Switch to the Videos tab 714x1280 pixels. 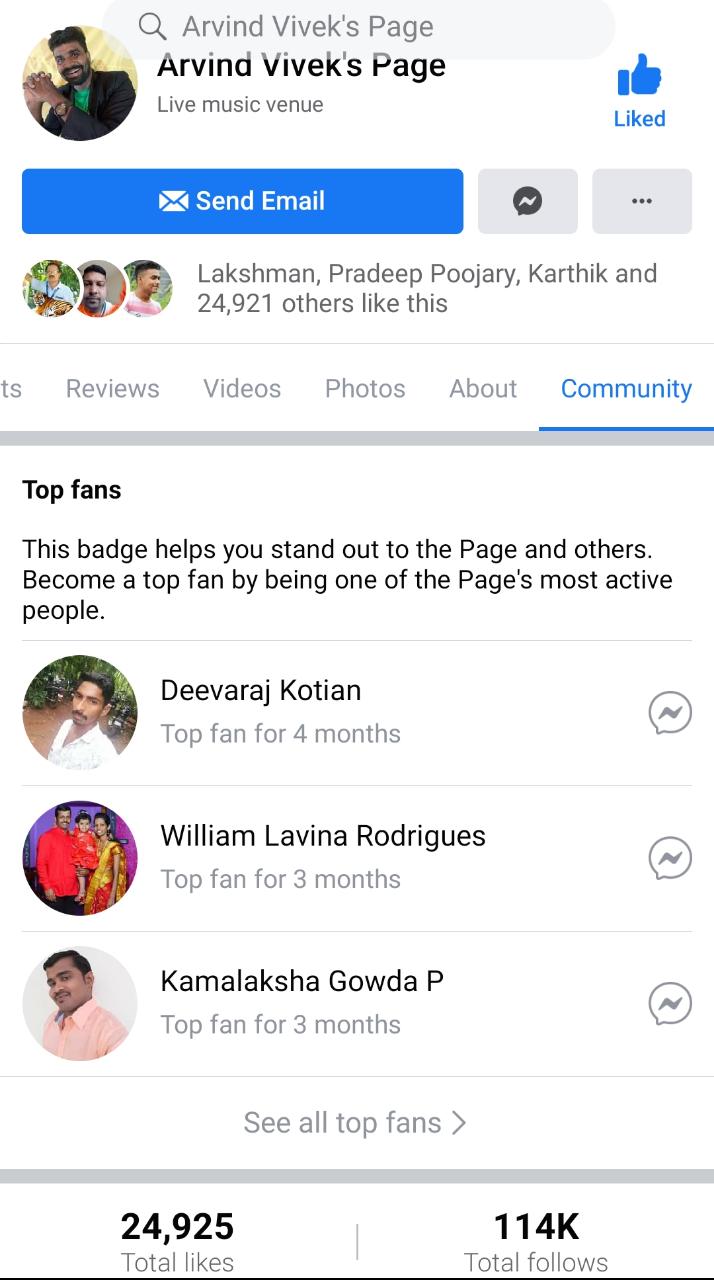coord(242,388)
